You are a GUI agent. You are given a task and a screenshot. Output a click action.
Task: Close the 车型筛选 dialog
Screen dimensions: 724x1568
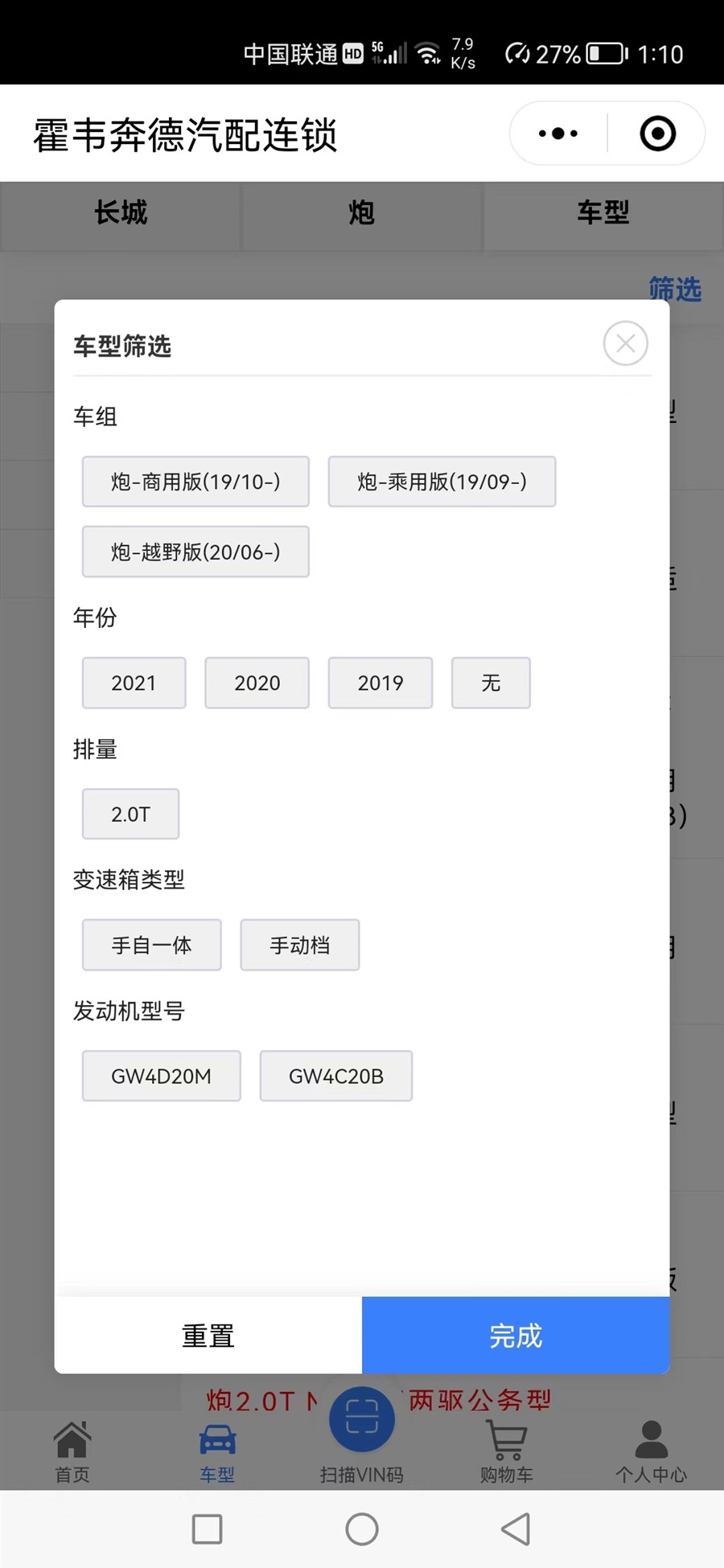(x=625, y=343)
